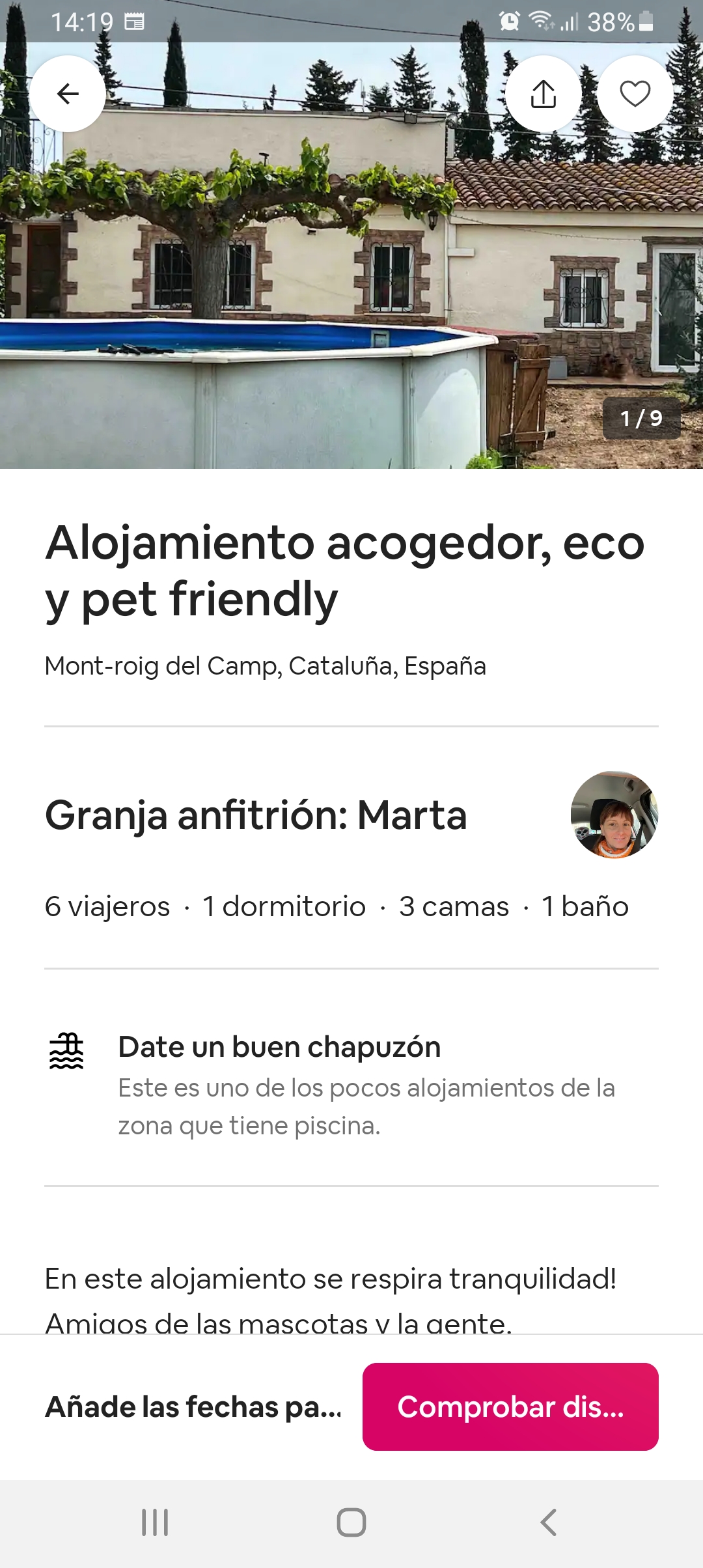Screen dimensions: 703x1568
Task: Go back using the arrow button
Action: pos(68,94)
